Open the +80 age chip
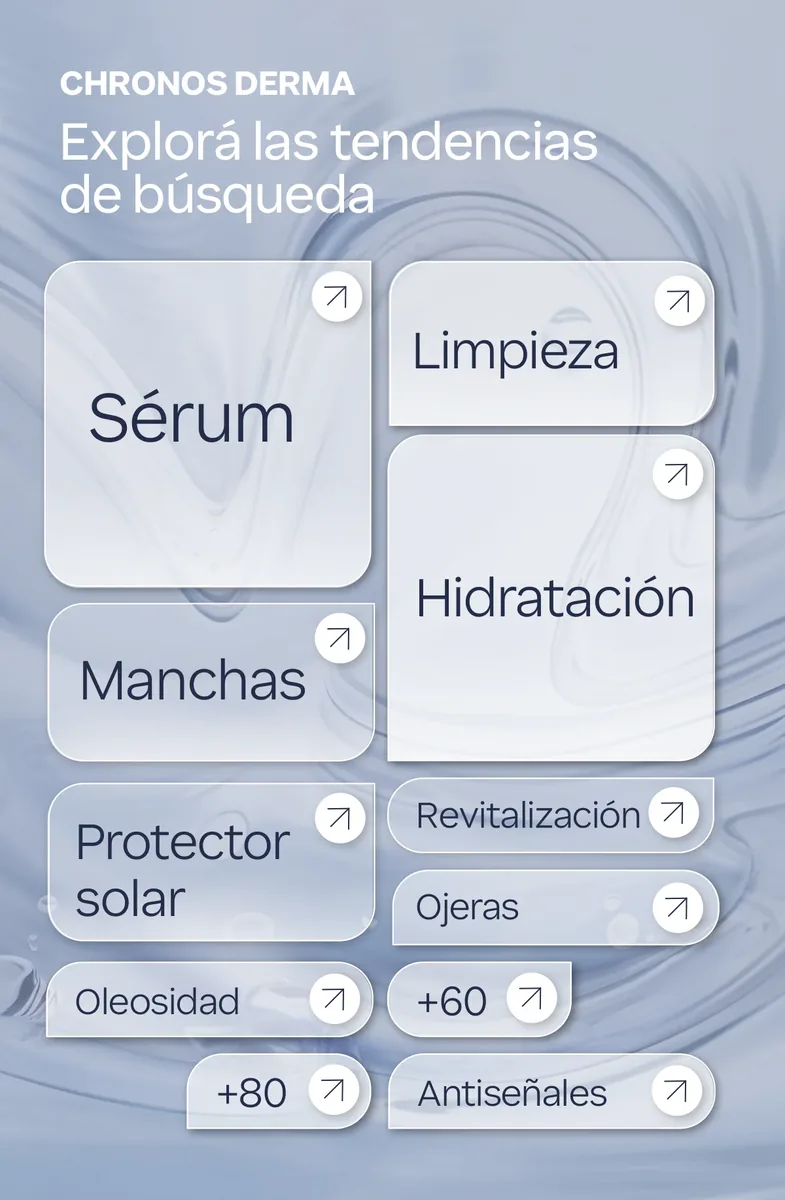The height and width of the screenshot is (1200, 785). [x=279, y=1092]
